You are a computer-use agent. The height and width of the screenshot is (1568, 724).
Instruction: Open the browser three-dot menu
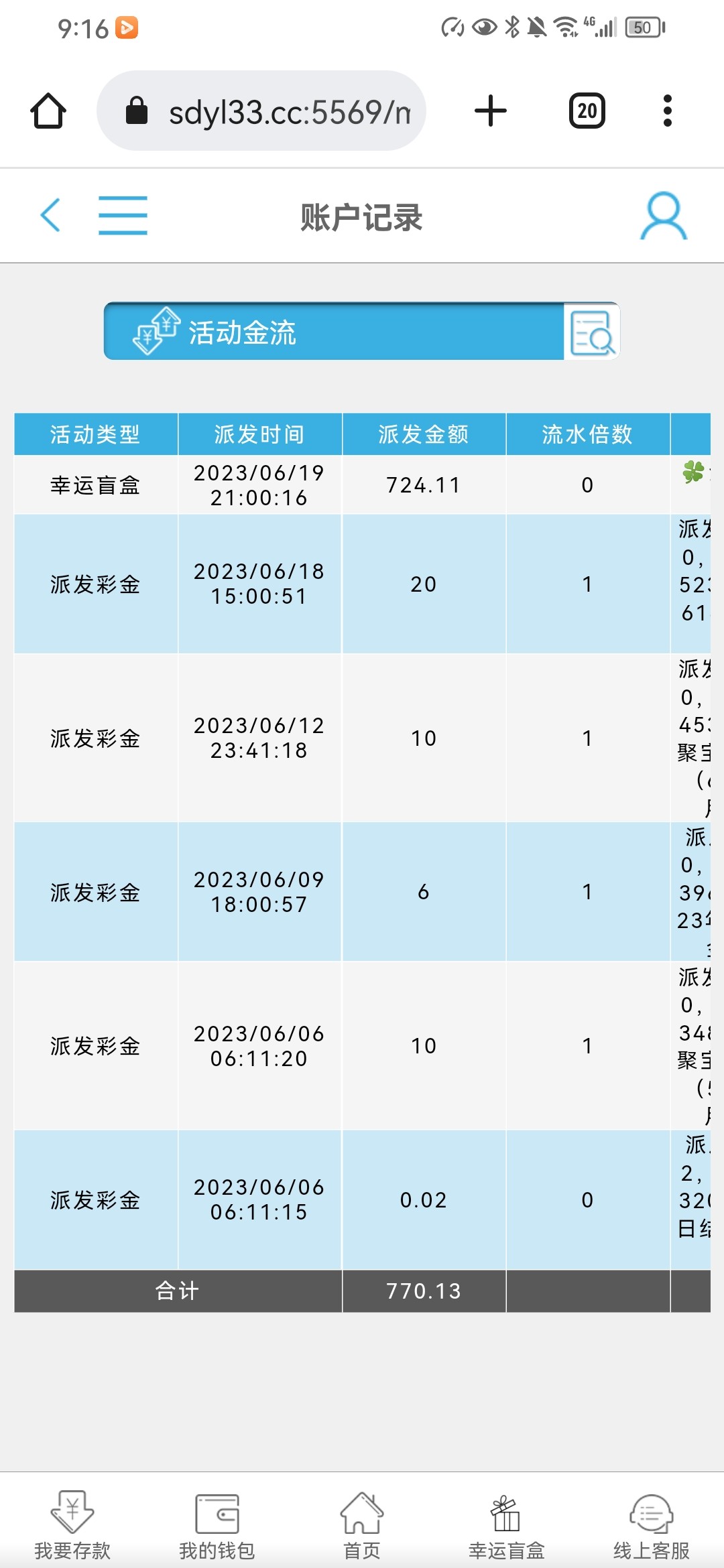tap(666, 111)
